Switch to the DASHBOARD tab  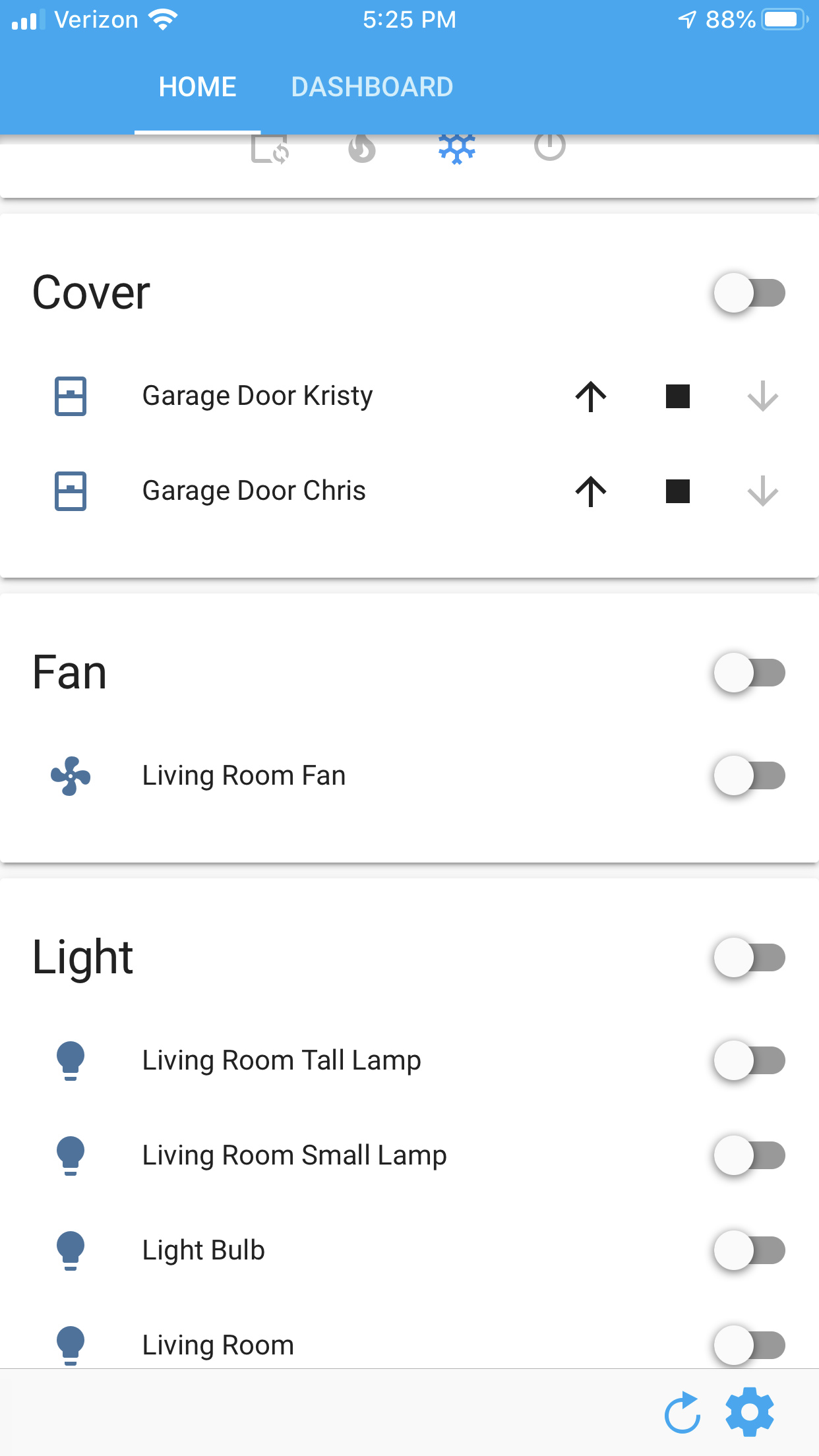coord(372,86)
